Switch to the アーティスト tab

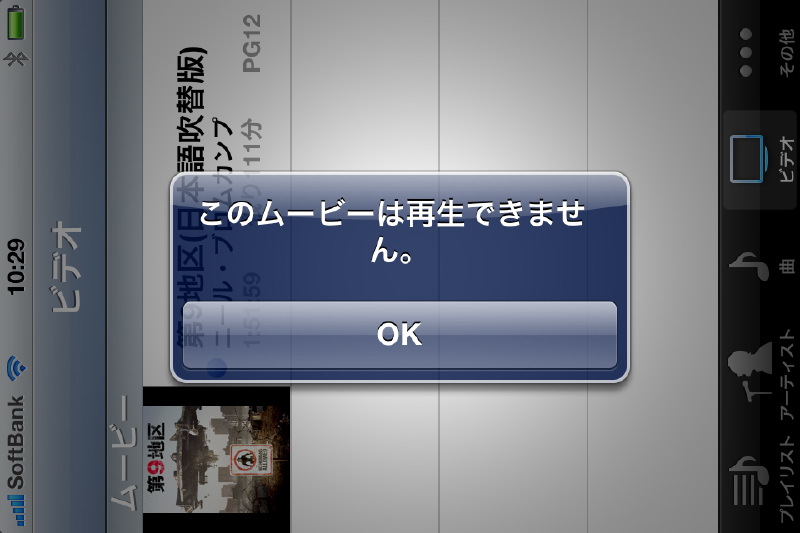(760, 372)
